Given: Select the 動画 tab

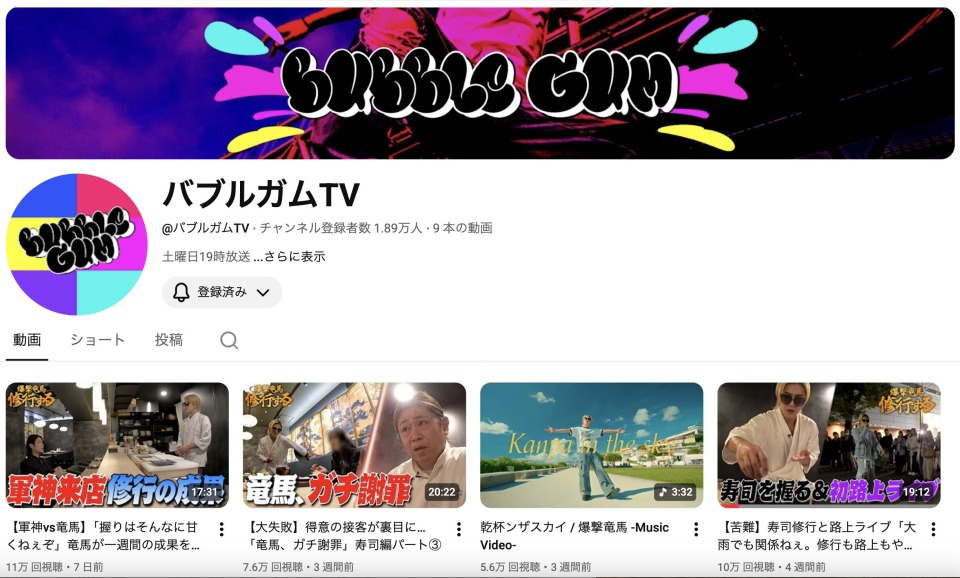Looking at the screenshot, I should pyautogui.click(x=27, y=340).
